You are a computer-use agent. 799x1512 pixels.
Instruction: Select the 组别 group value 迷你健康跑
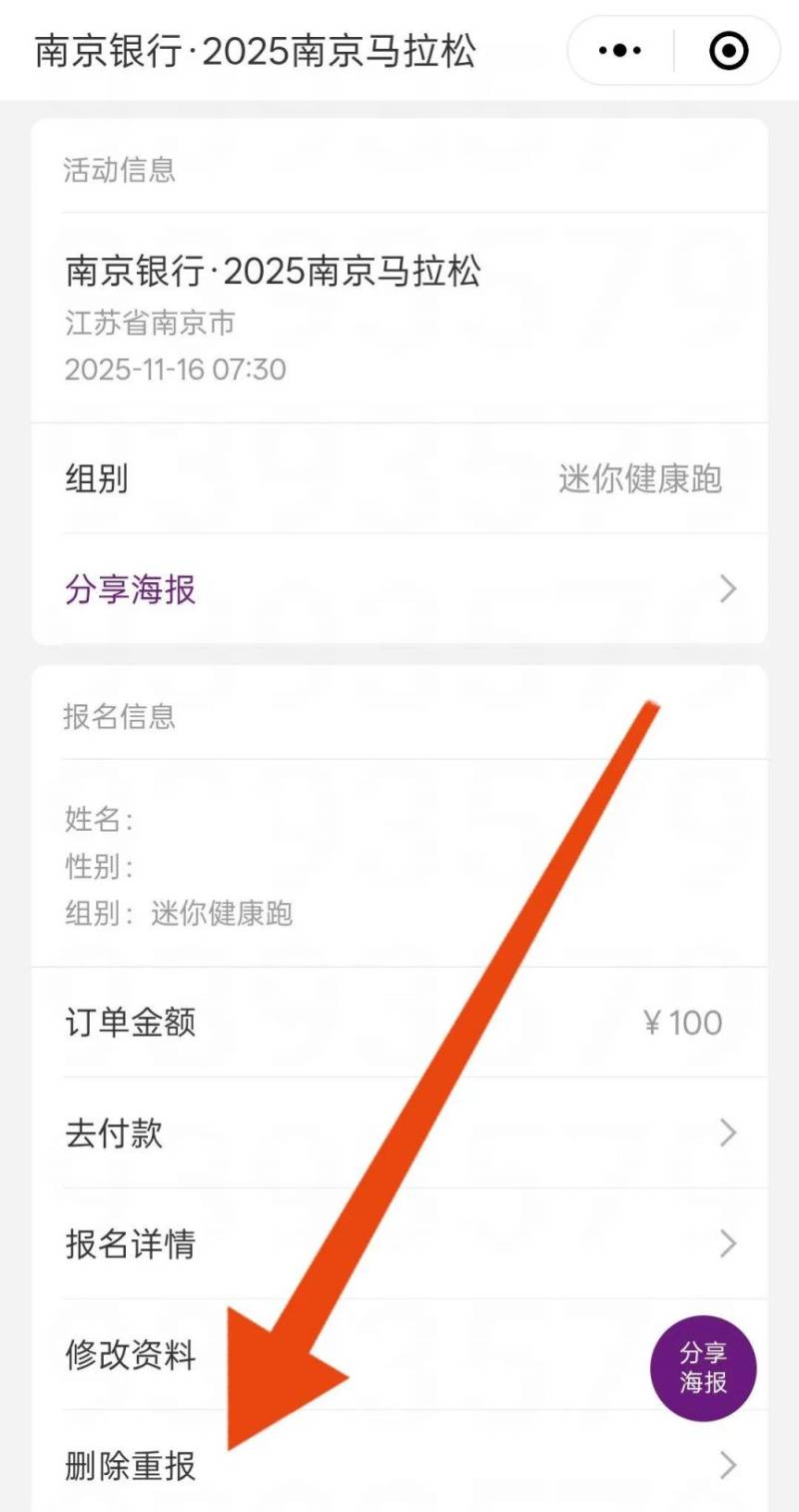click(x=643, y=478)
